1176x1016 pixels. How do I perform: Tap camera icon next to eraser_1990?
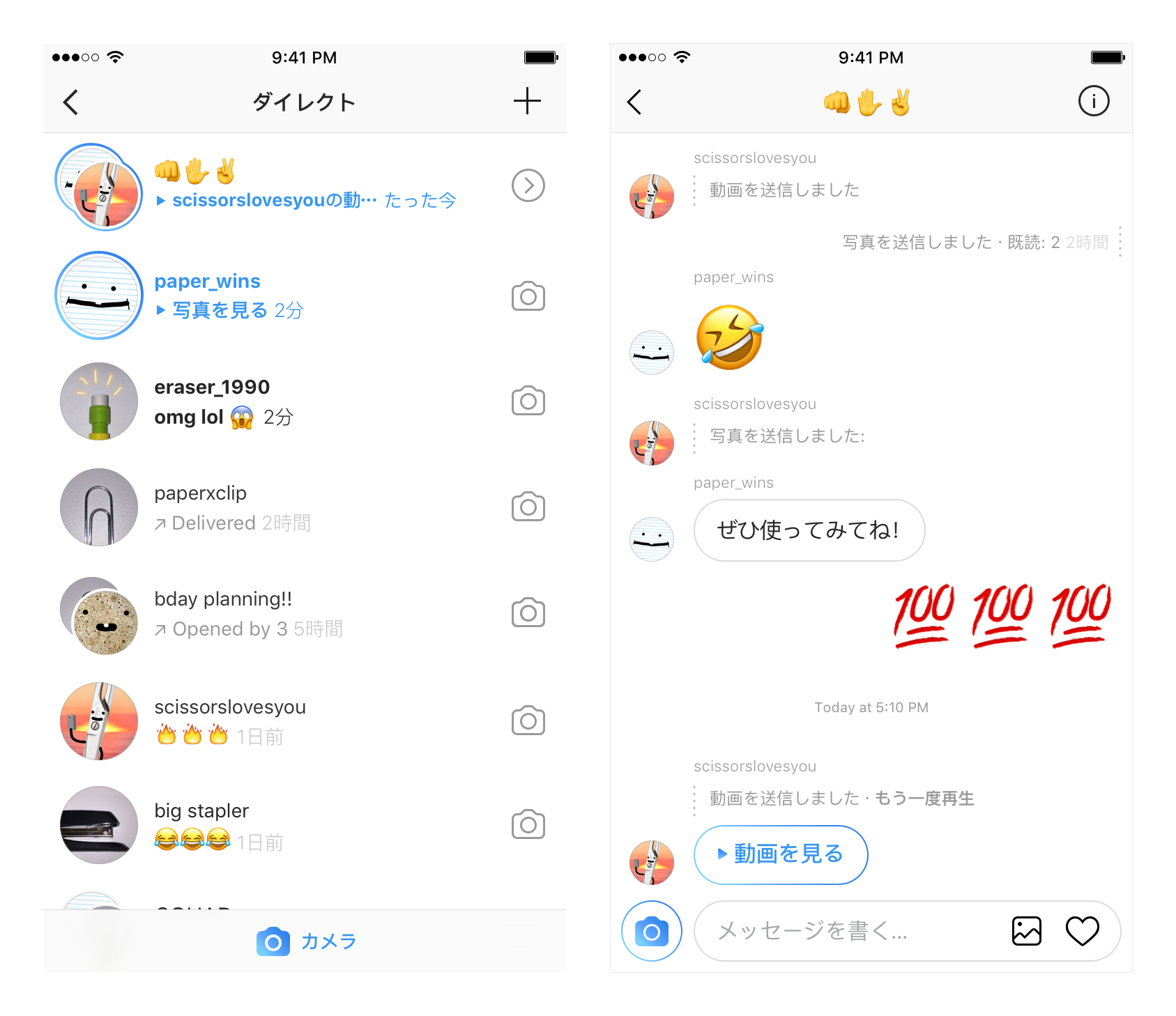click(528, 401)
